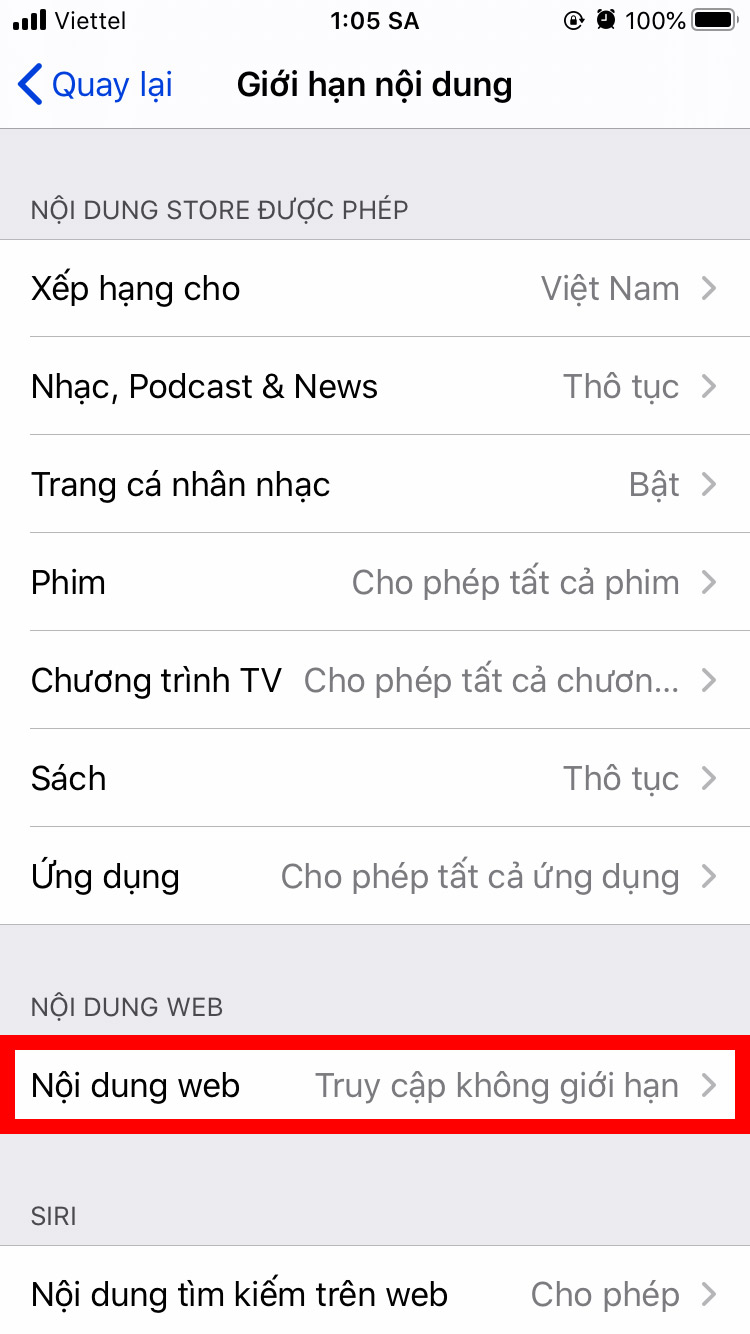Open the Phim rating options
Viewport: 750px width, 1334px height.
(375, 583)
